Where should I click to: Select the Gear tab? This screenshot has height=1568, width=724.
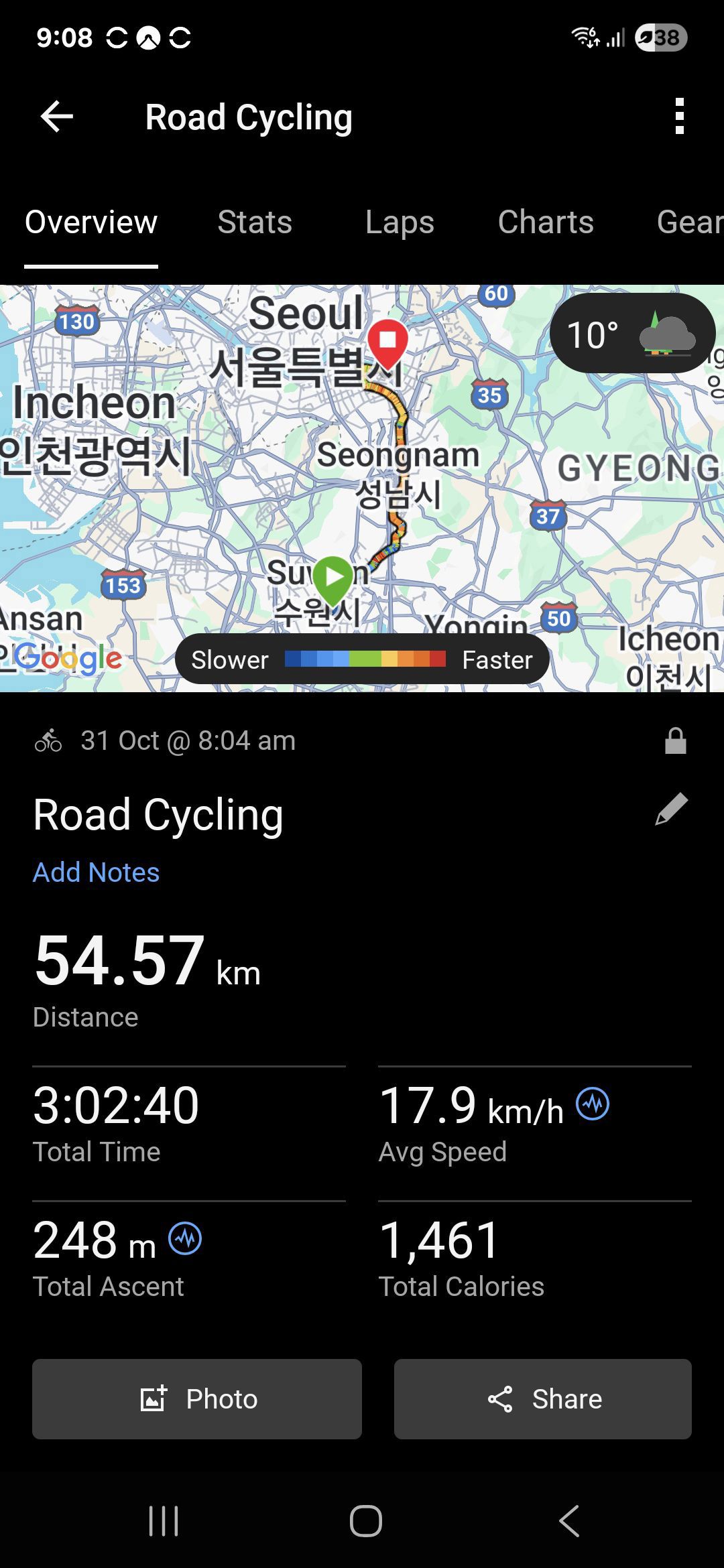(x=689, y=222)
